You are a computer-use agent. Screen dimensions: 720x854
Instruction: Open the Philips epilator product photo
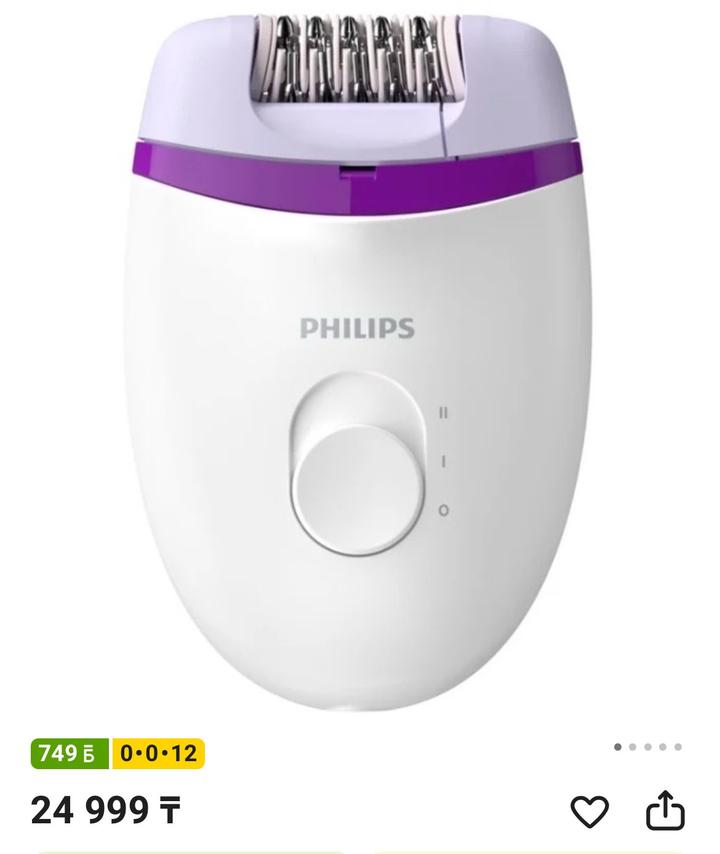(x=357, y=360)
